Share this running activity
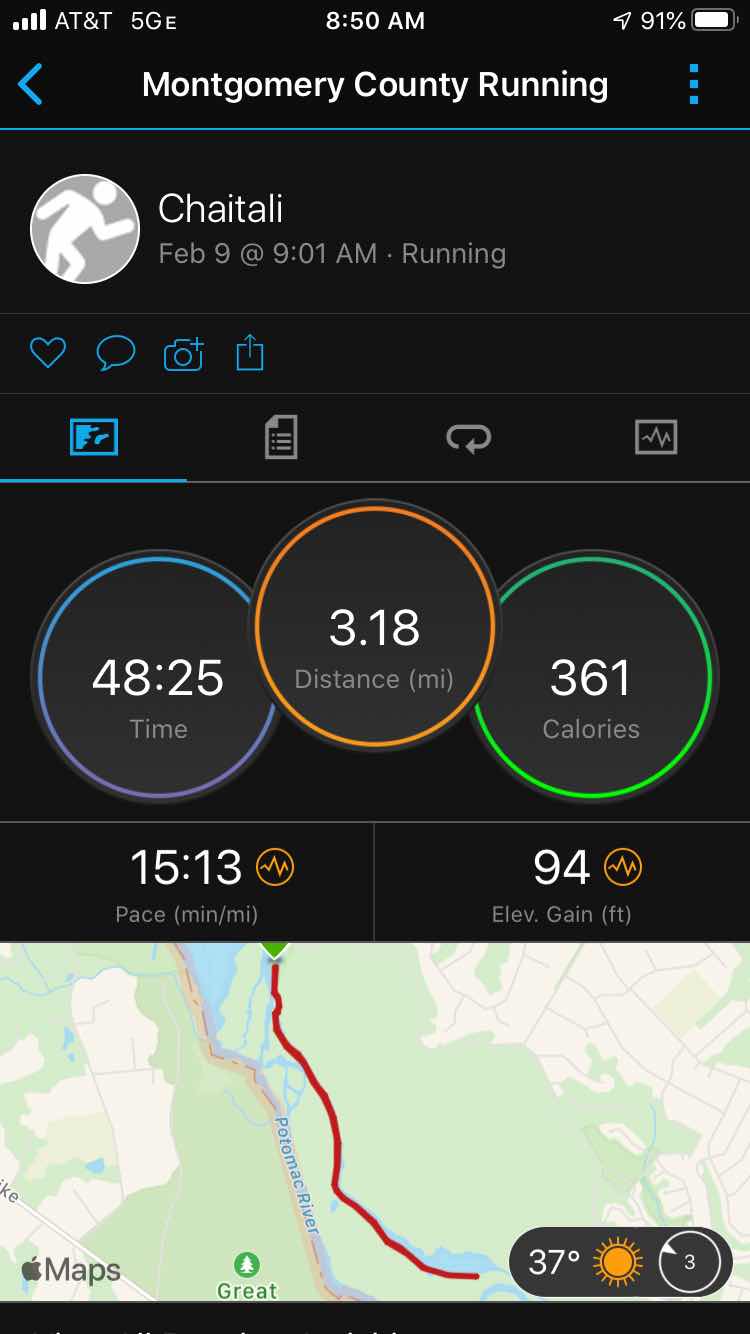This screenshot has height=1334, width=750. (x=250, y=353)
